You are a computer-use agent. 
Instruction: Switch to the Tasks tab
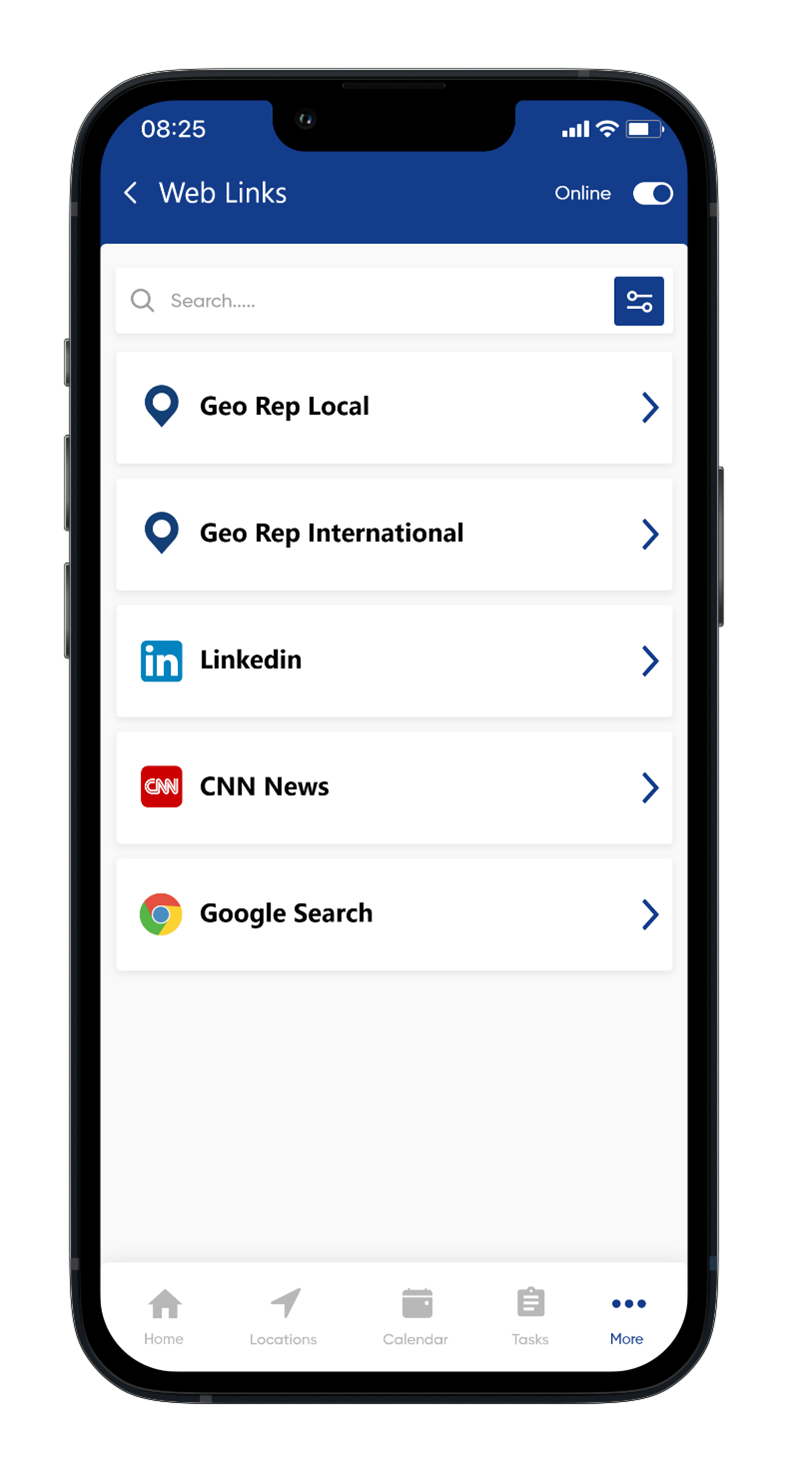[530, 1317]
